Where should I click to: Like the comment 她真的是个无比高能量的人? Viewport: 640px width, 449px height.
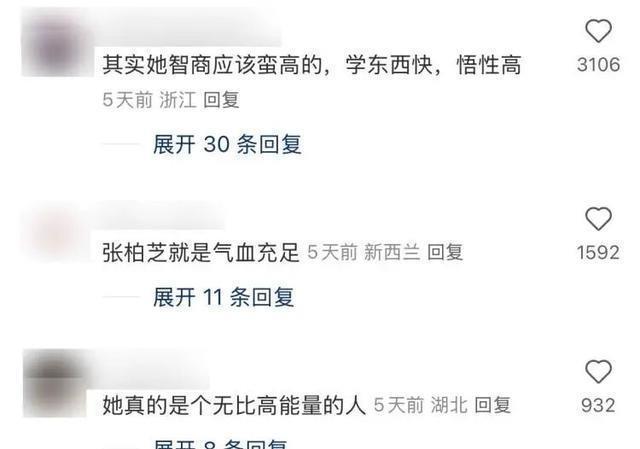point(598,371)
